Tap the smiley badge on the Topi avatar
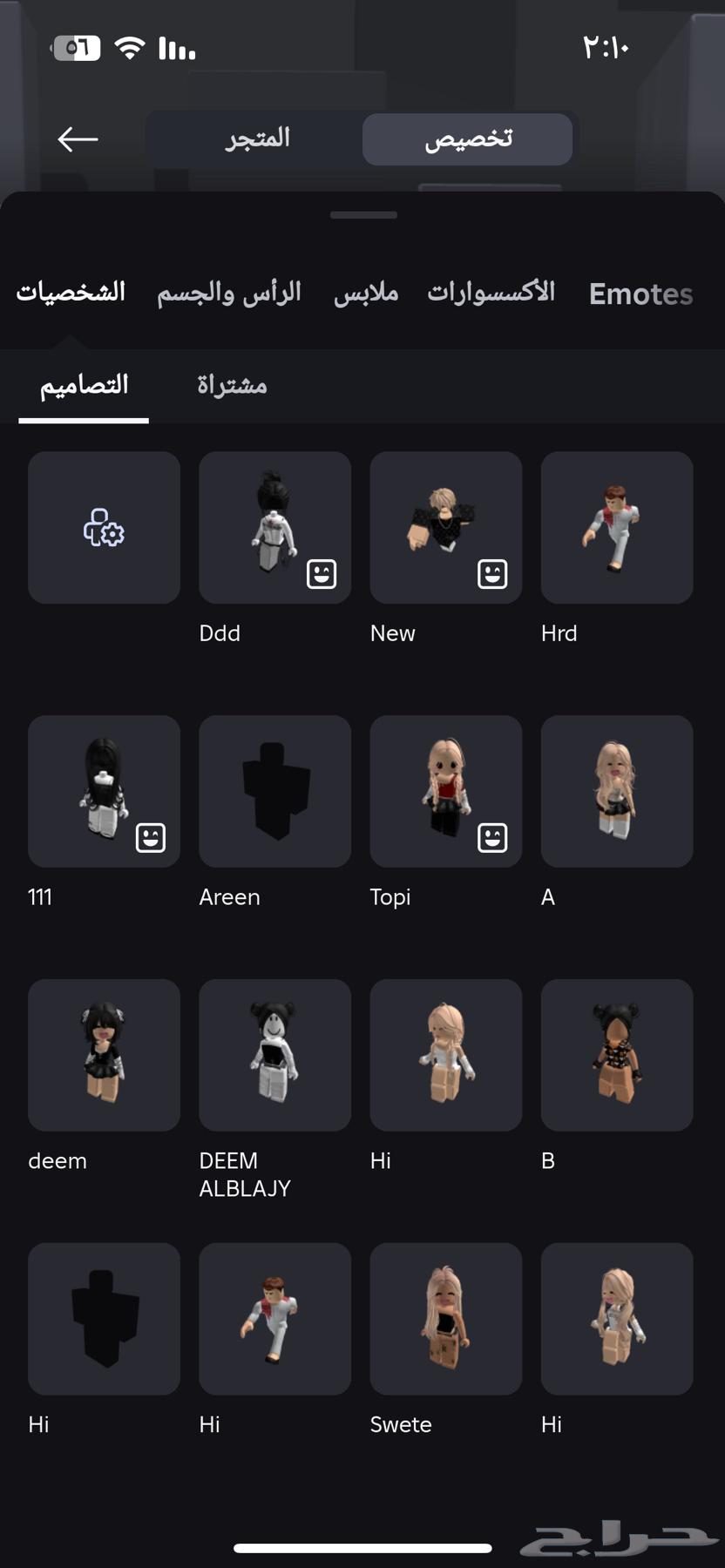Screen dimensions: 725x1568 pyautogui.click(x=493, y=837)
